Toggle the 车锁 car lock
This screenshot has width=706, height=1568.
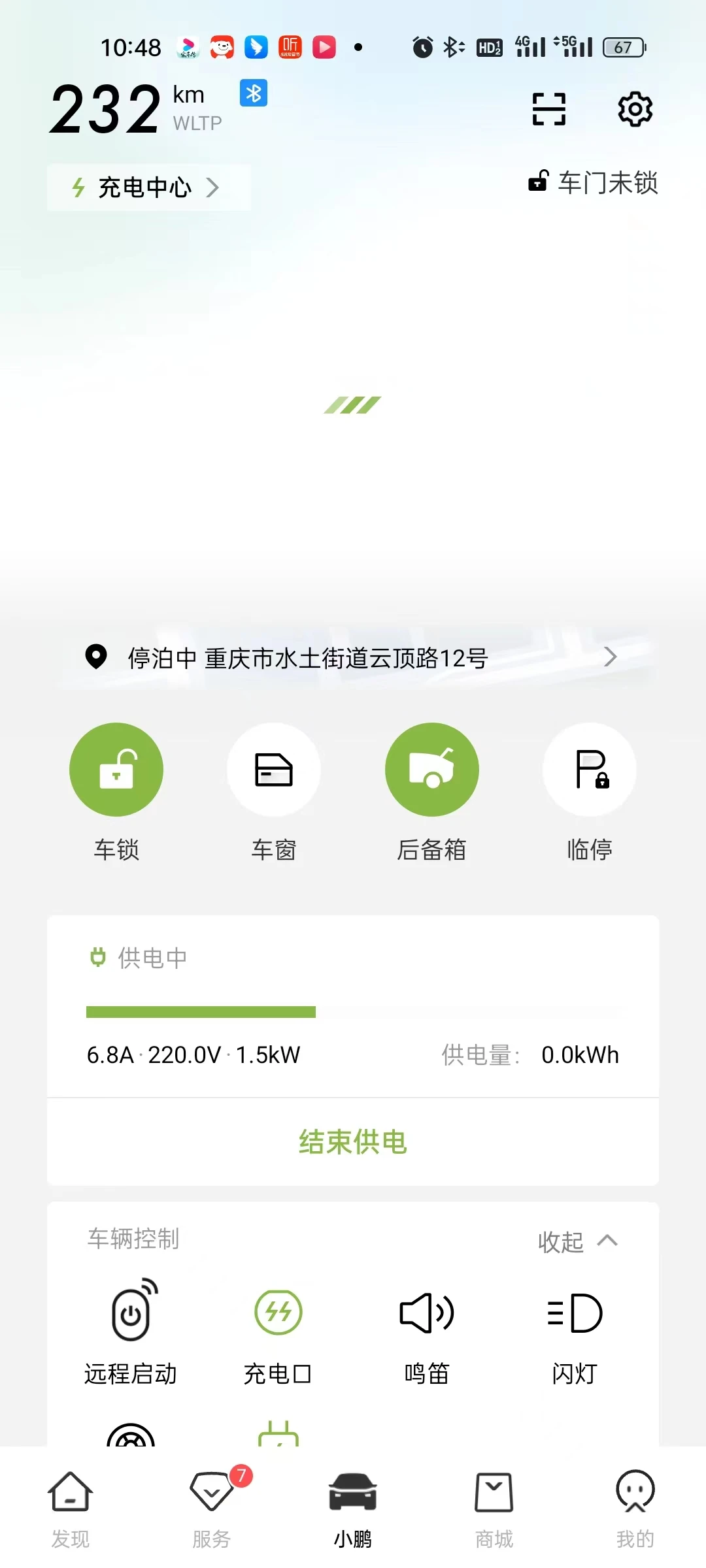[x=116, y=769]
